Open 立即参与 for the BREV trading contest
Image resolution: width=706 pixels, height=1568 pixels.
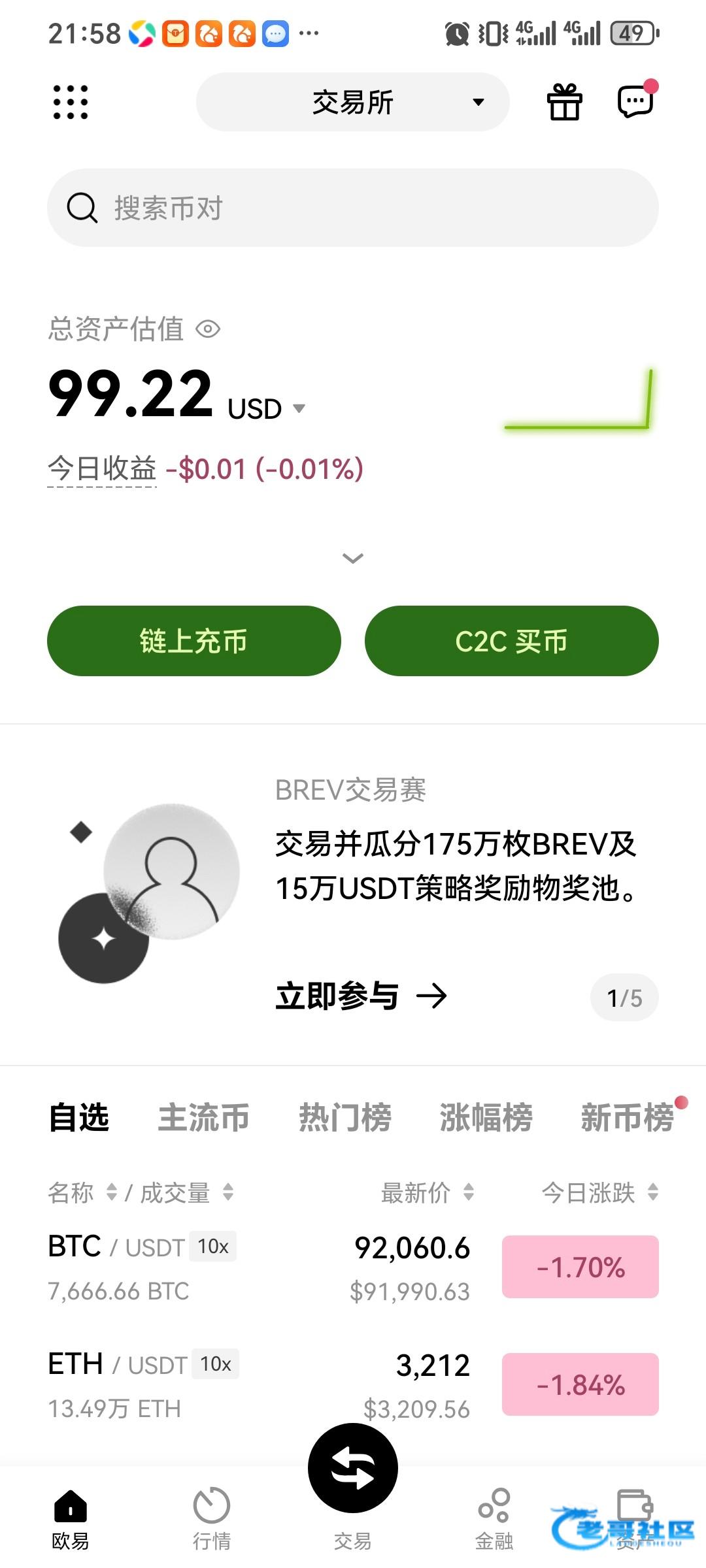(361, 996)
